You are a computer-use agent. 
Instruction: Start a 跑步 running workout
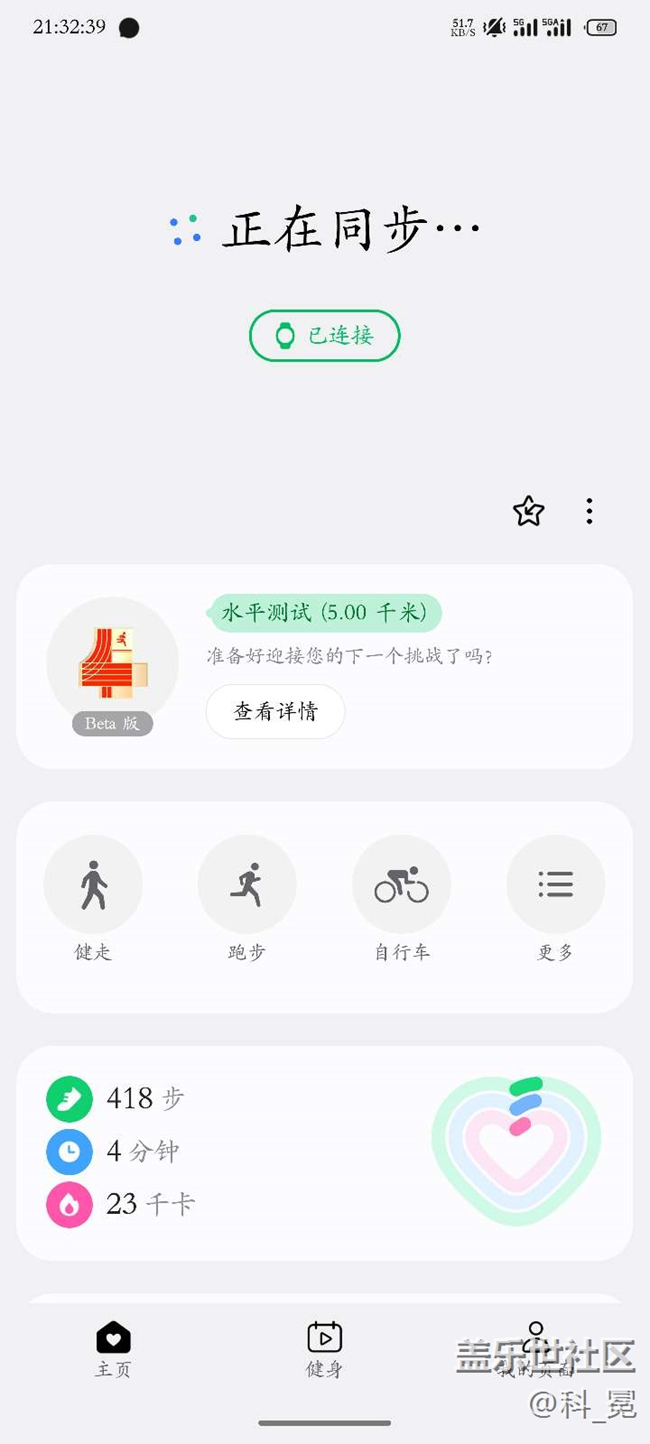[x=247, y=885]
